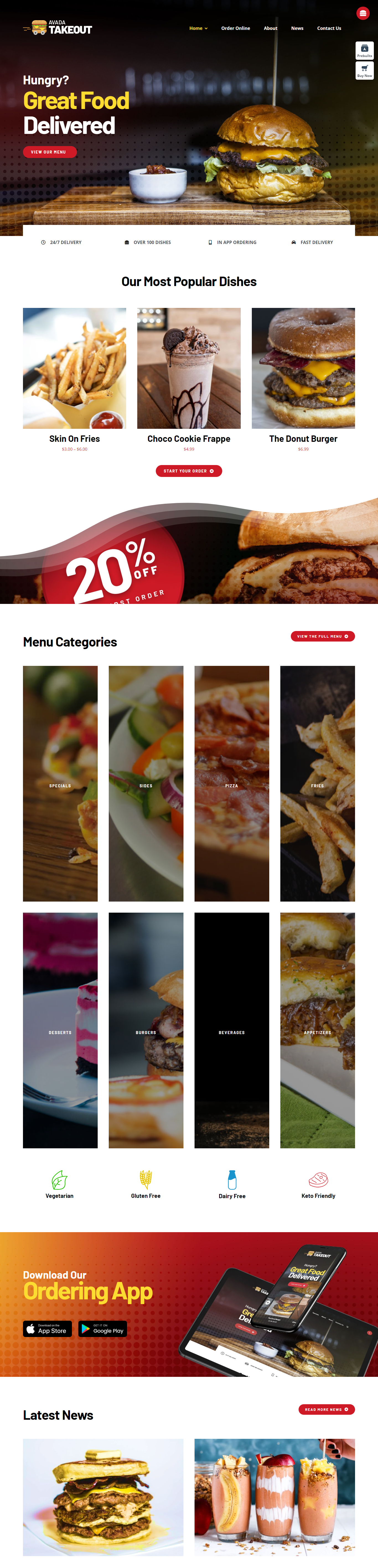Open the Contact Us page
378x1568 pixels.
point(329,28)
